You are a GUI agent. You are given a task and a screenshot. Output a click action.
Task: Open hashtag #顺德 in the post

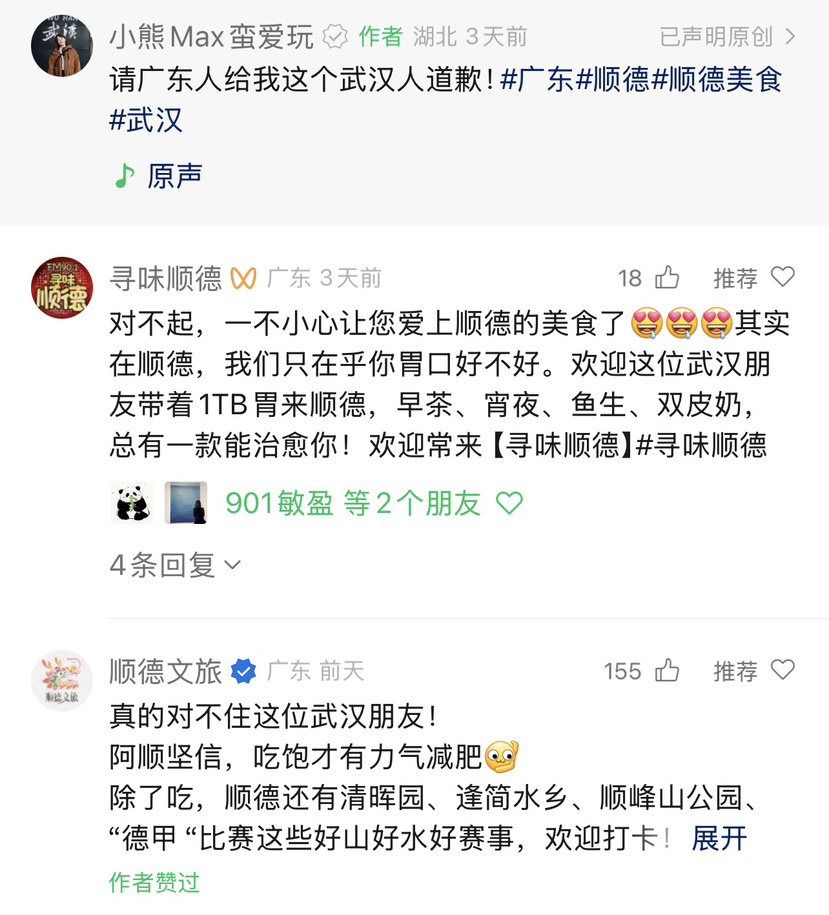(613, 79)
